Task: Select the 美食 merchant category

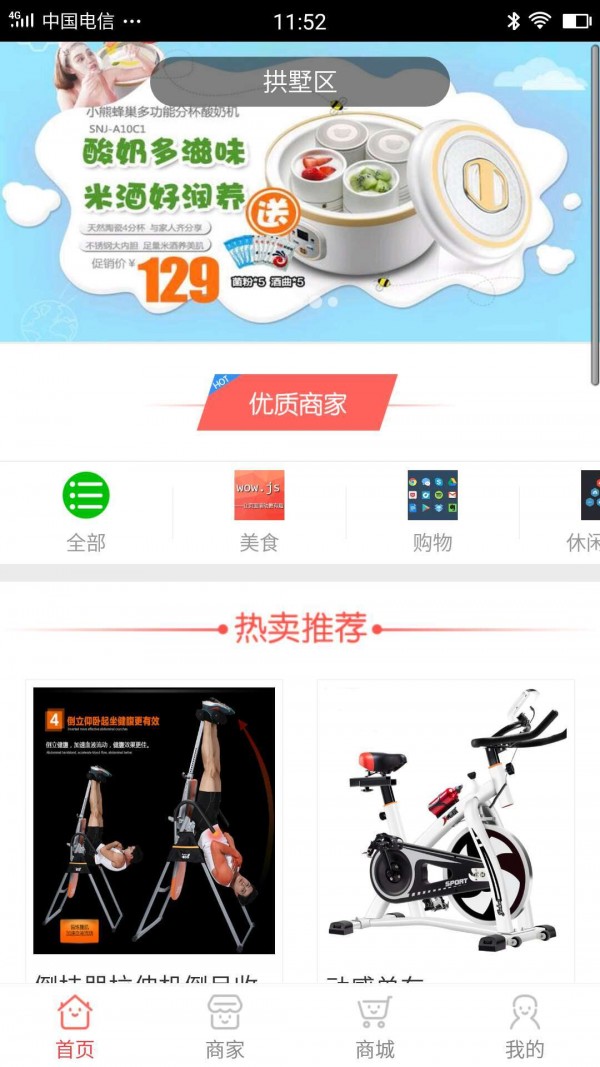Action: 259,512
